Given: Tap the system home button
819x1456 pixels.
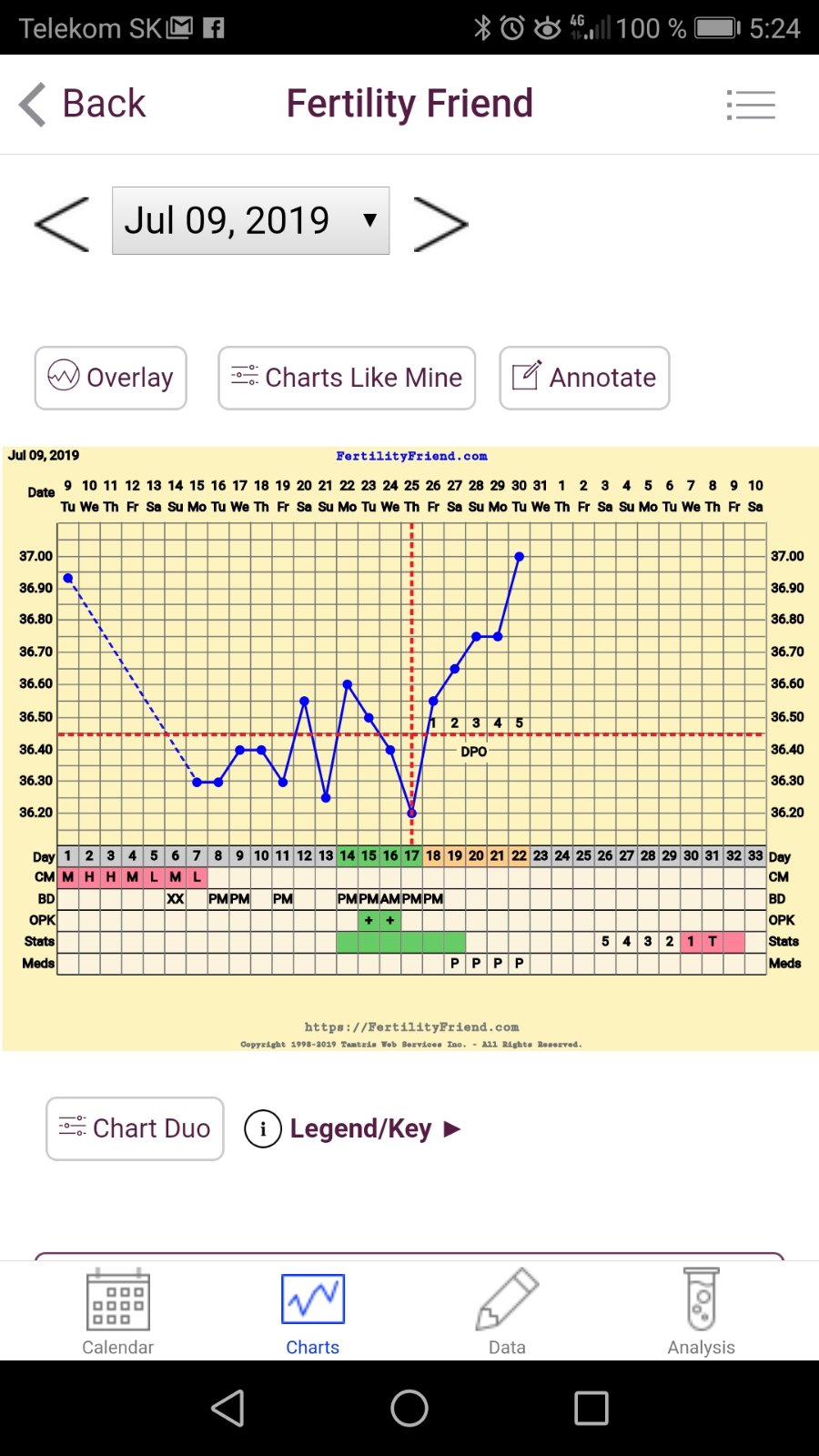Looking at the screenshot, I should pyautogui.click(x=409, y=1408).
